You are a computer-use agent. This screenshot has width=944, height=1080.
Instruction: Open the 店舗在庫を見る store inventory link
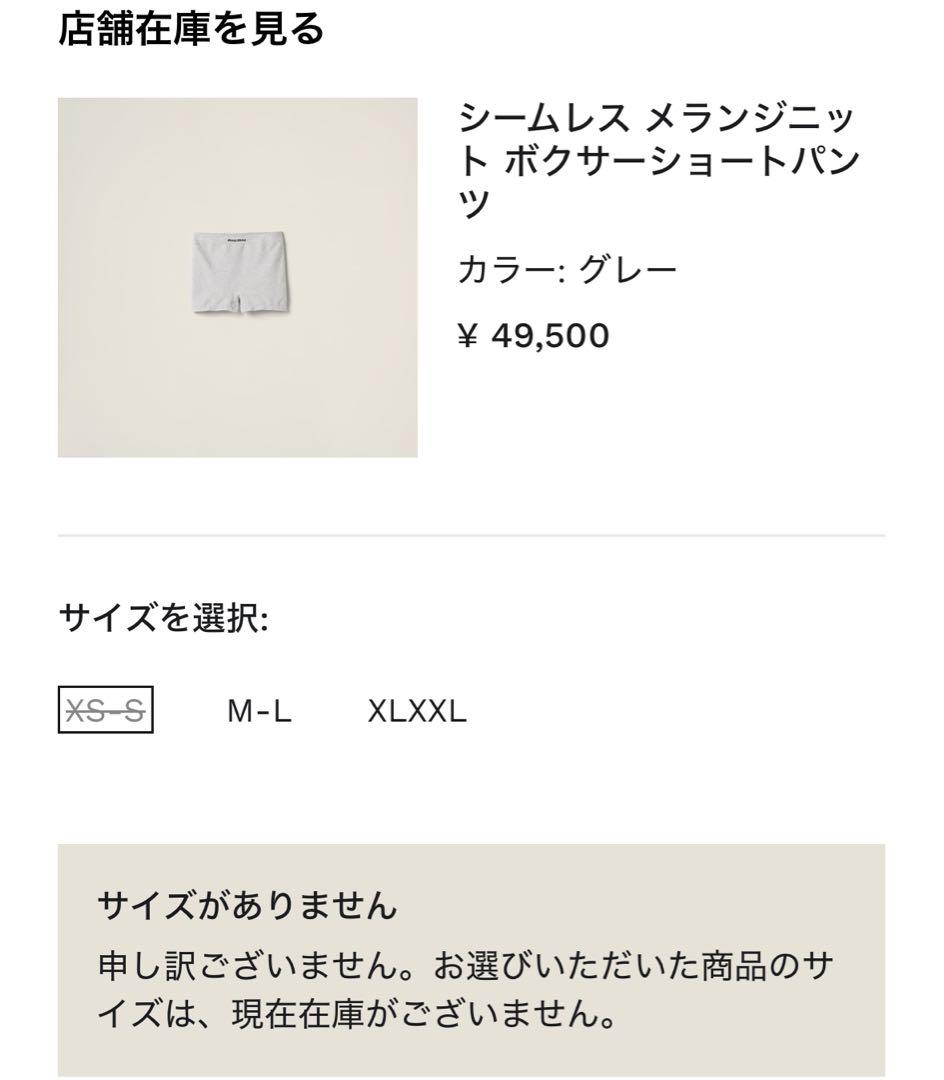(x=193, y=30)
